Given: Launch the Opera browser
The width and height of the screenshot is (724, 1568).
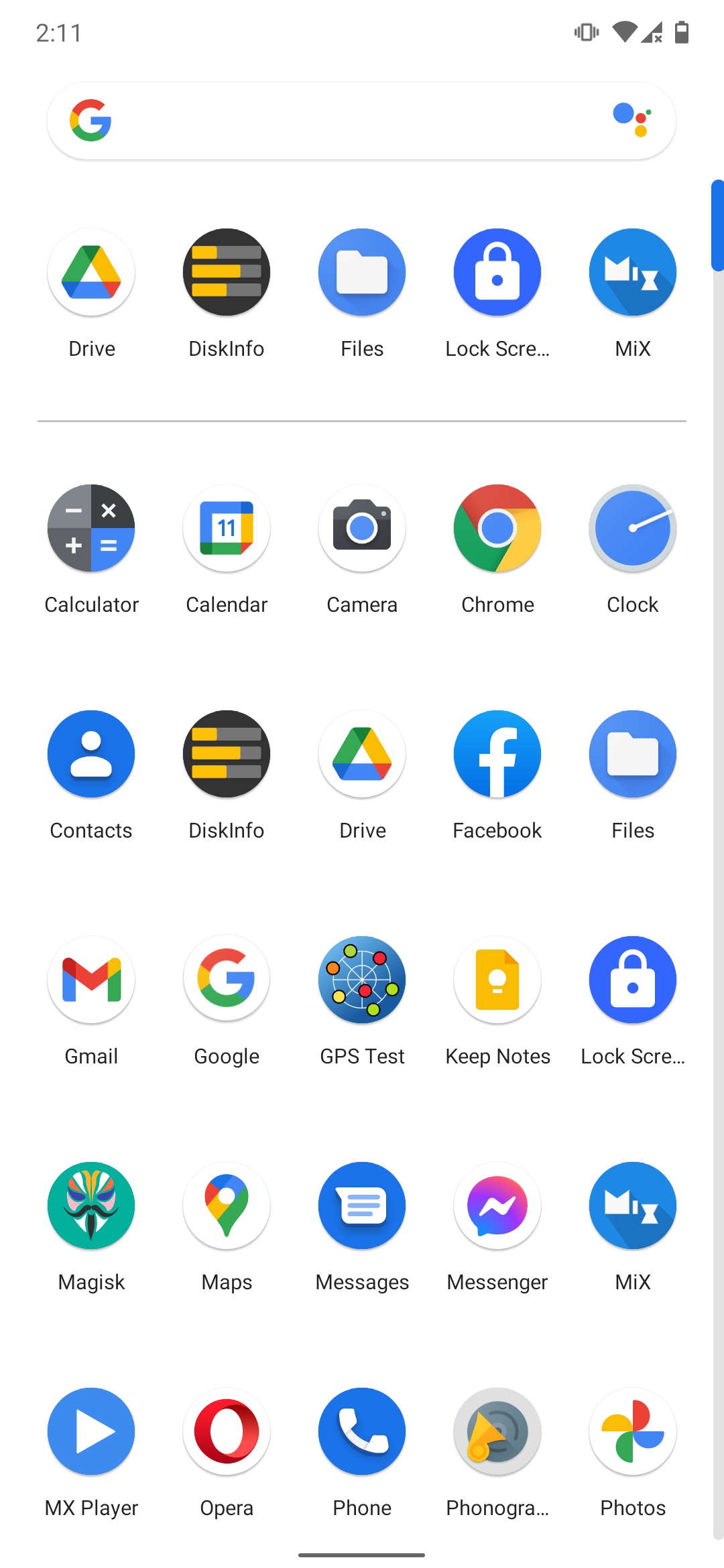Looking at the screenshot, I should [x=227, y=1432].
